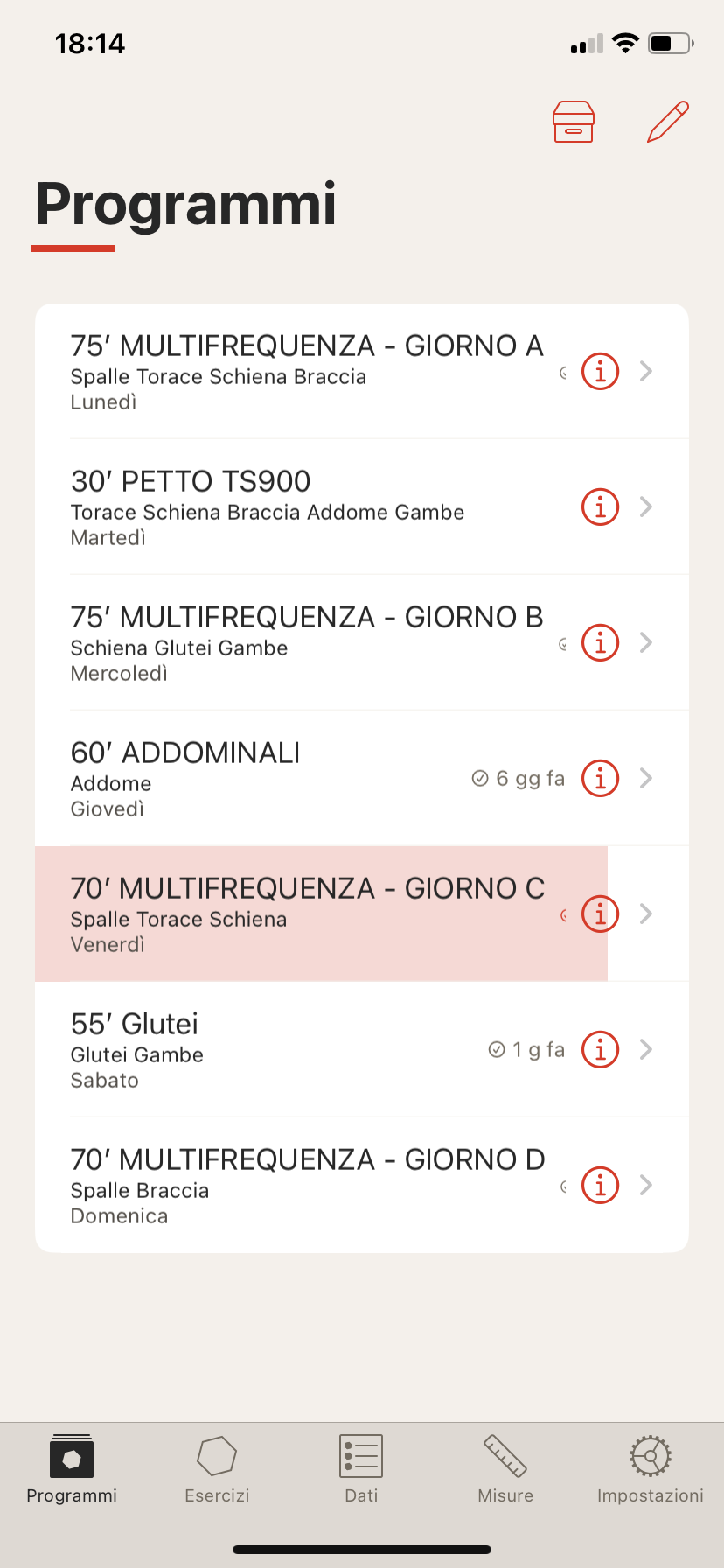Image resolution: width=724 pixels, height=1568 pixels.
Task: Open 70' MULTIFREQUENZA - GIORNO C program
Action: click(x=306, y=914)
